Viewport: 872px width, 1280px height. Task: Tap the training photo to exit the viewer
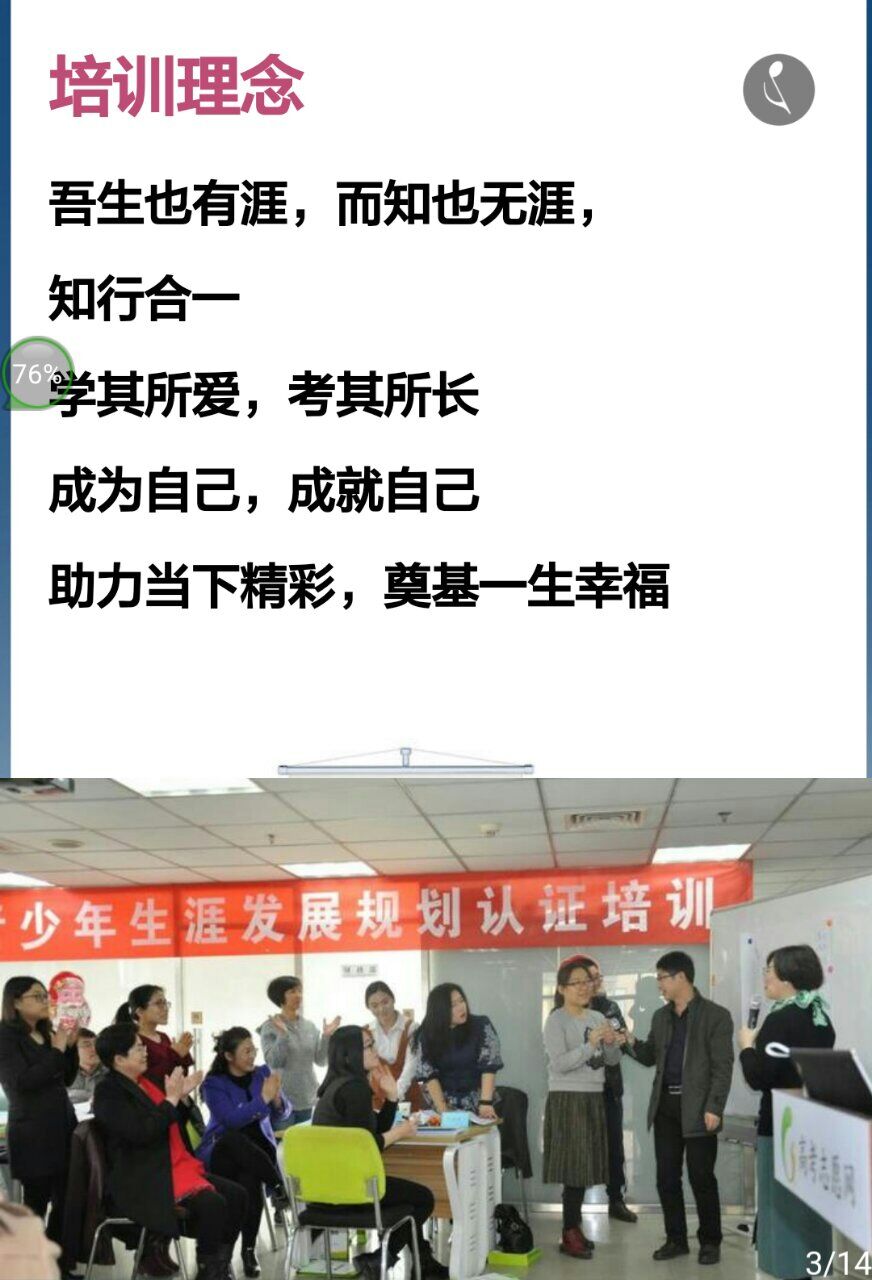[x=436, y=1030]
